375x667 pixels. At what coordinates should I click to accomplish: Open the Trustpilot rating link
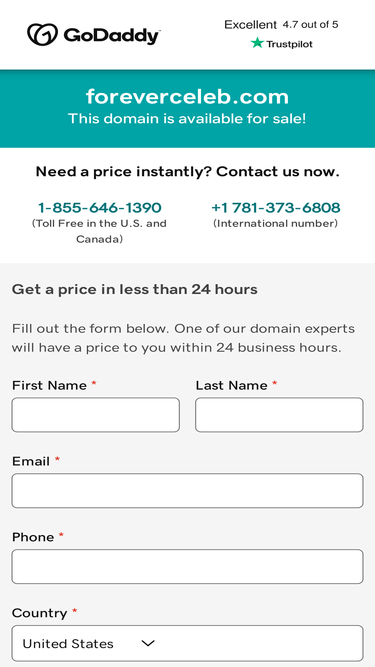coord(281,34)
